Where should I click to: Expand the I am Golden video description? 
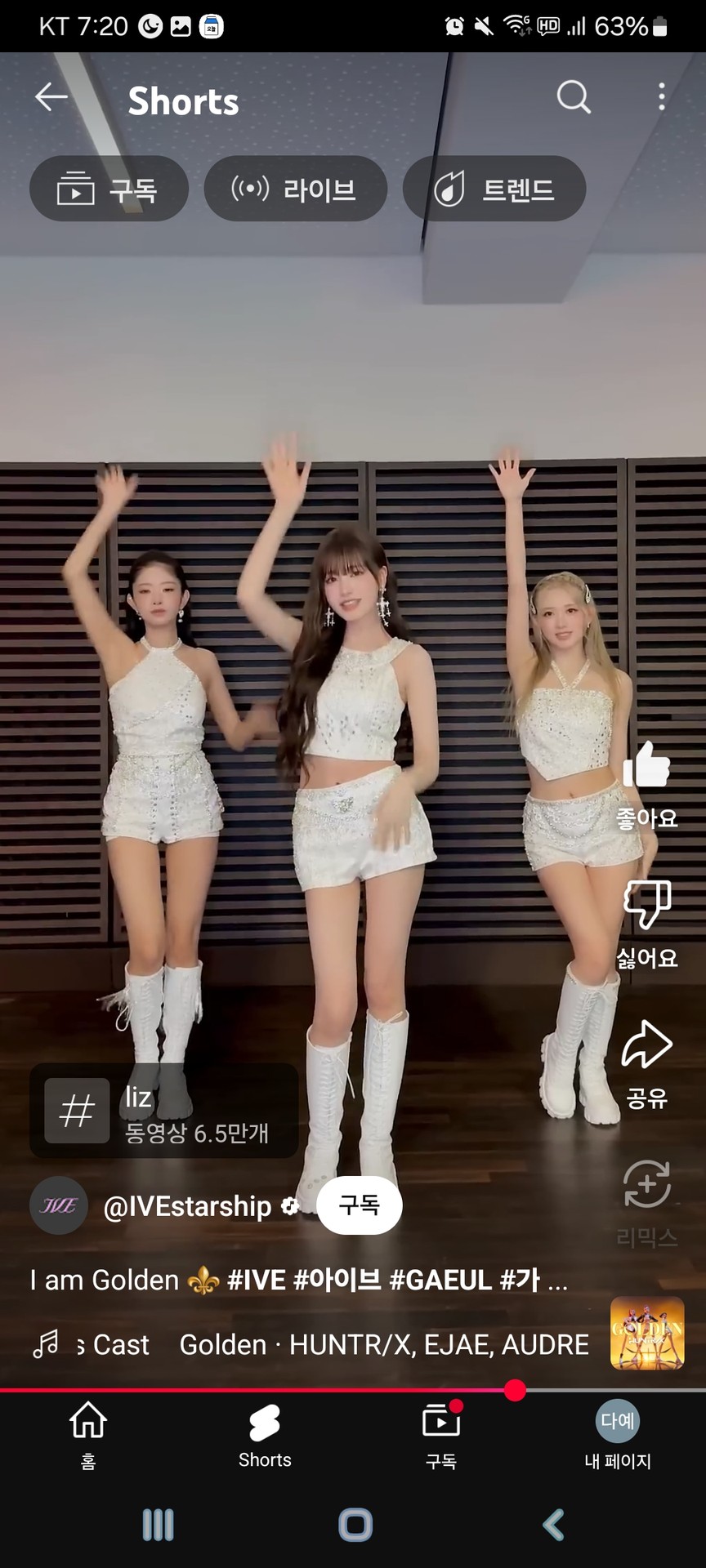point(298,1280)
